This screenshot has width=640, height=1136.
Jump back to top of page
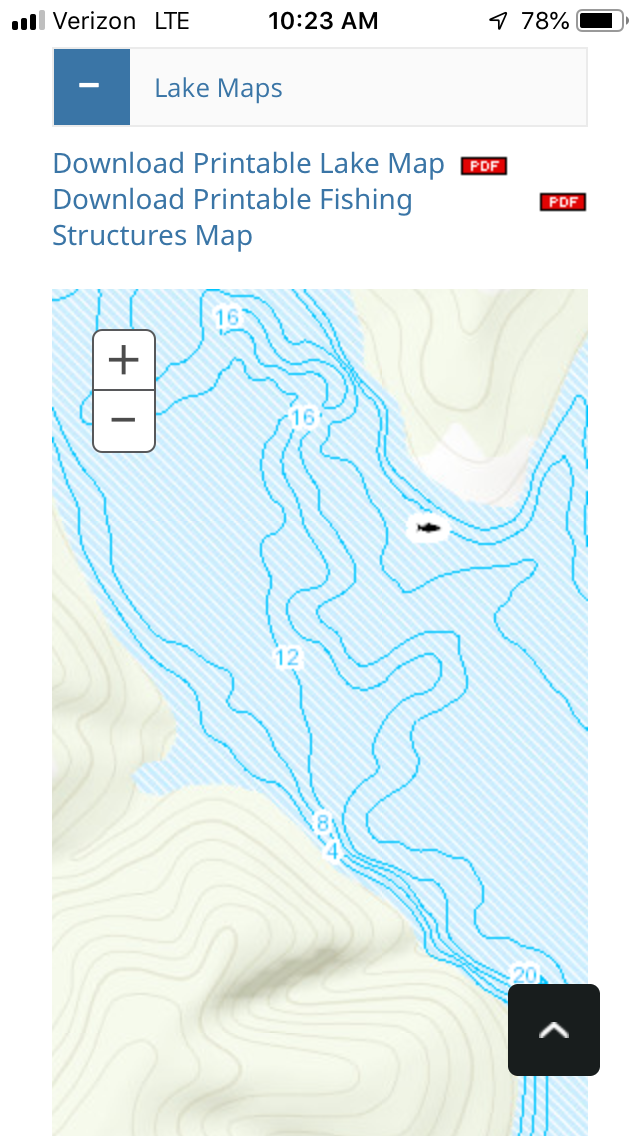click(553, 1030)
